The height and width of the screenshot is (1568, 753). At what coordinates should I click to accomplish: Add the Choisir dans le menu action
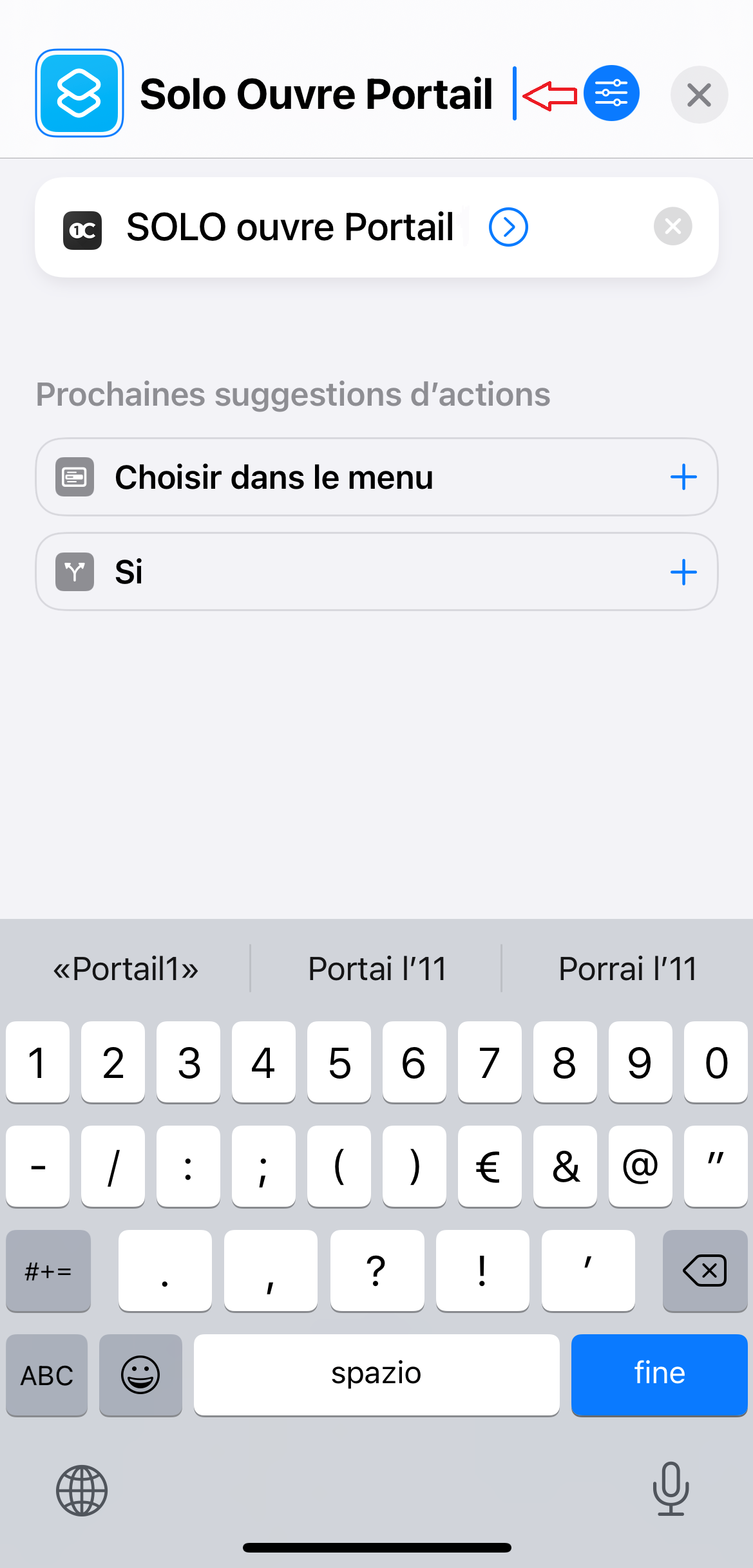click(x=683, y=477)
